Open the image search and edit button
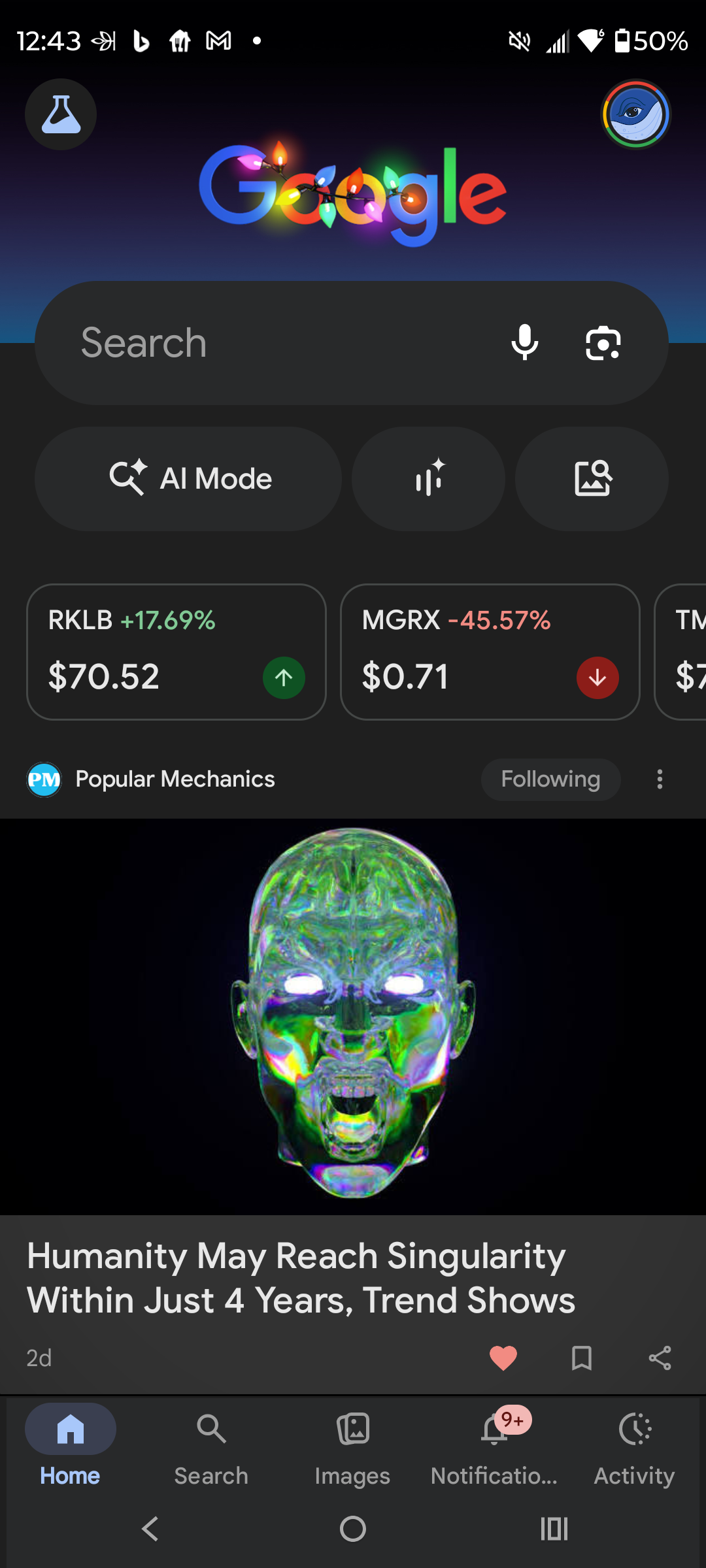706x1568 pixels. click(592, 479)
